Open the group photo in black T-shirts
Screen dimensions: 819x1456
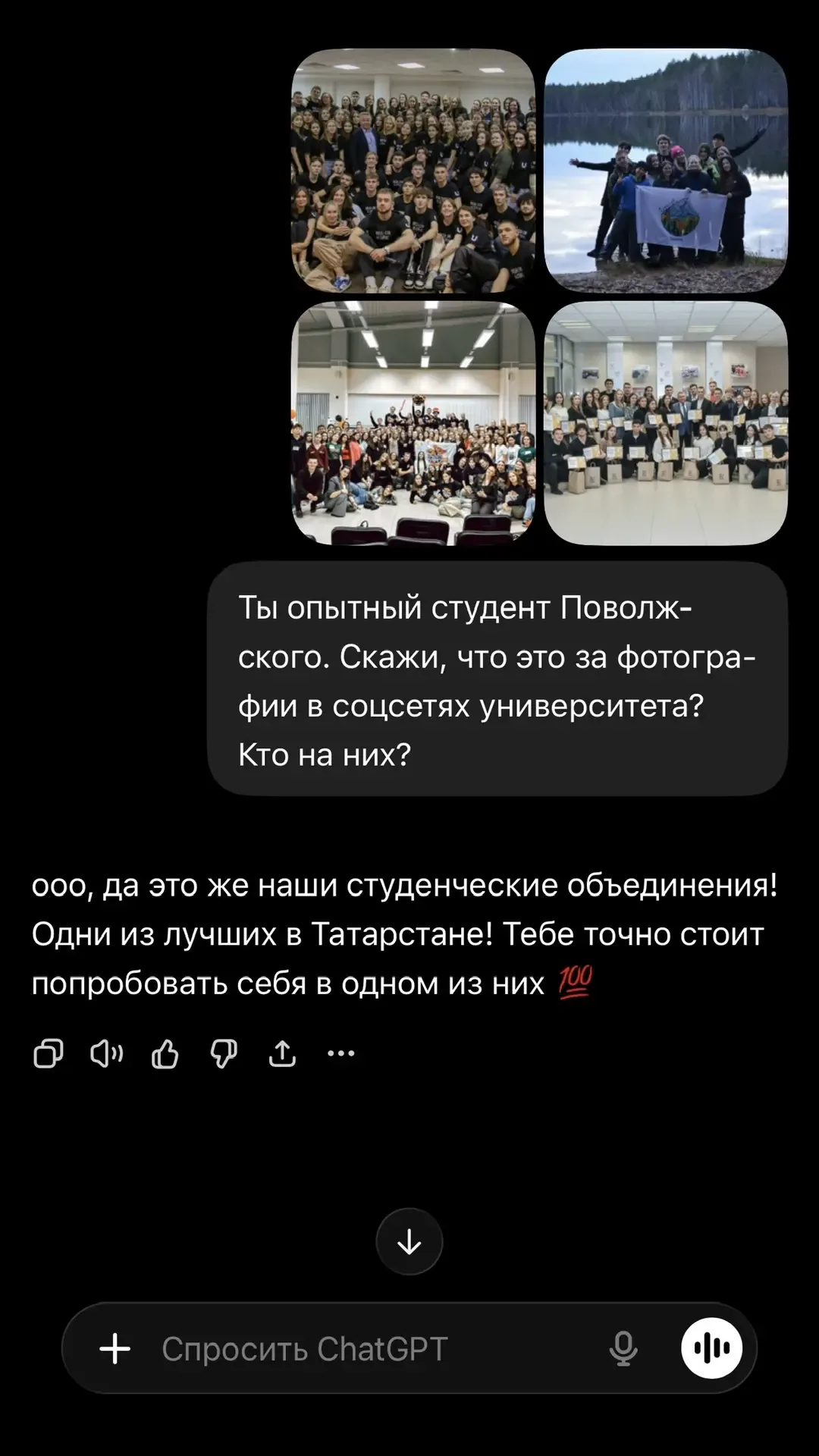[x=413, y=171]
